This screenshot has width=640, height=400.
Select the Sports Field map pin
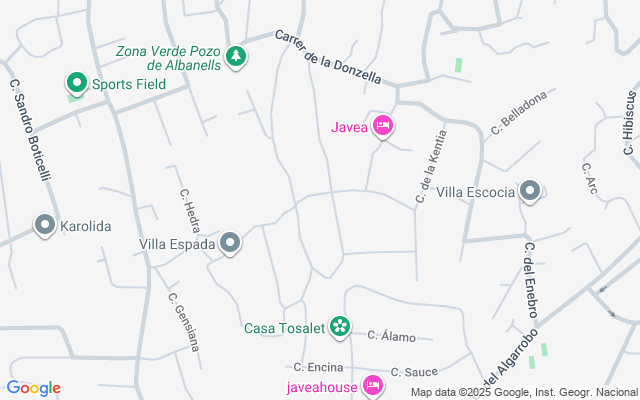76,84
